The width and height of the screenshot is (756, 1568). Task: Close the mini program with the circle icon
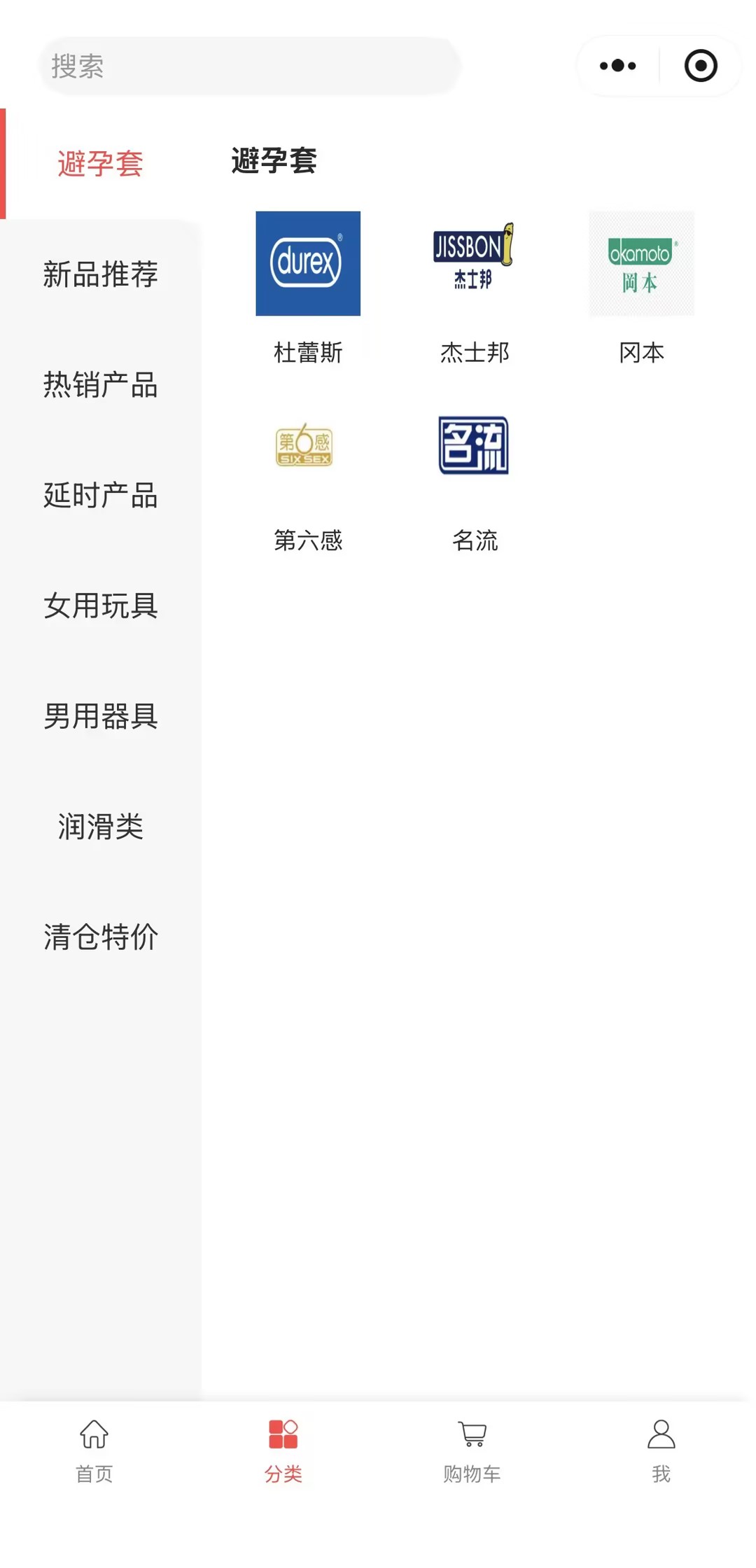pyautogui.click(x=700, y=66)
